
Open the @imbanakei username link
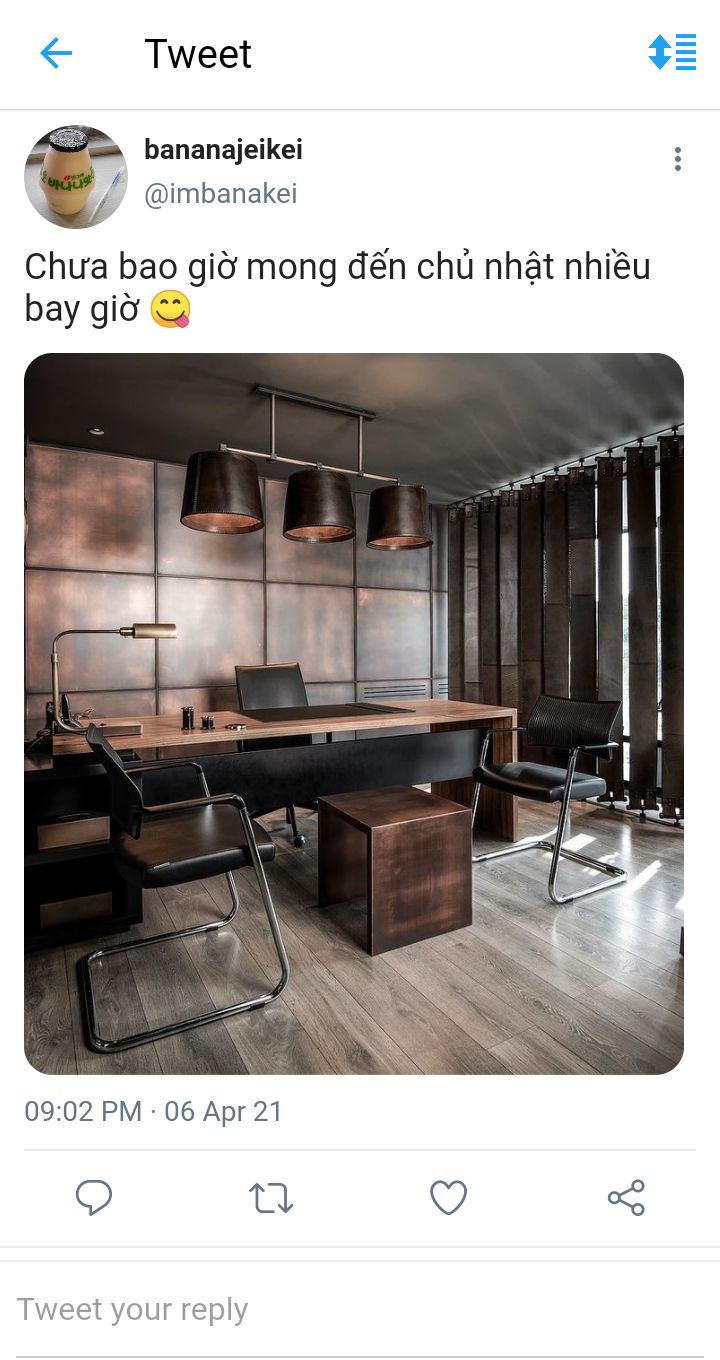point(221,194)
